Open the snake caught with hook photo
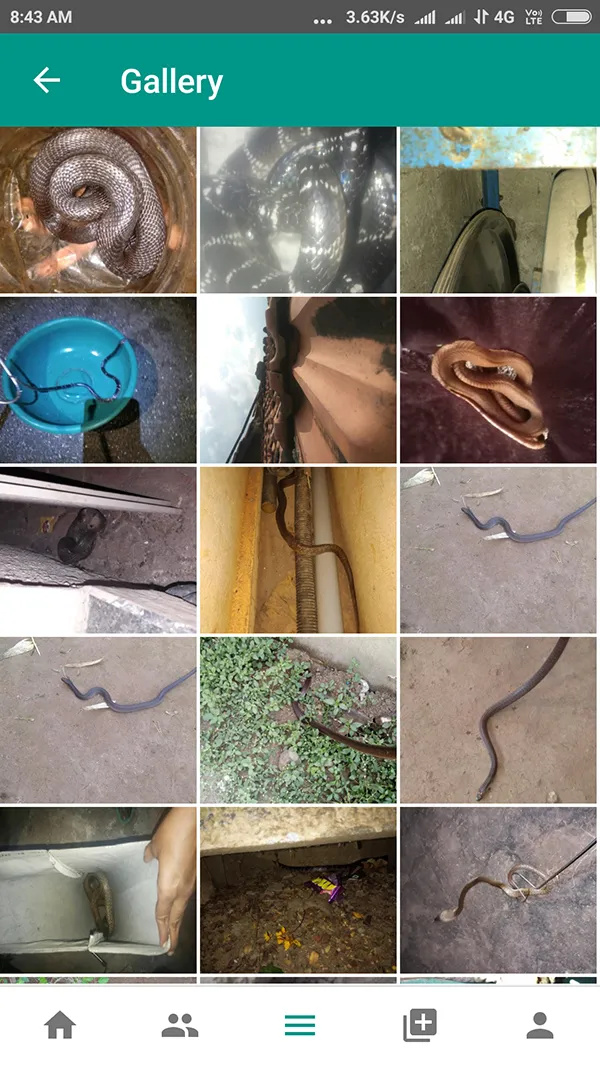 (x=498, y=890)
